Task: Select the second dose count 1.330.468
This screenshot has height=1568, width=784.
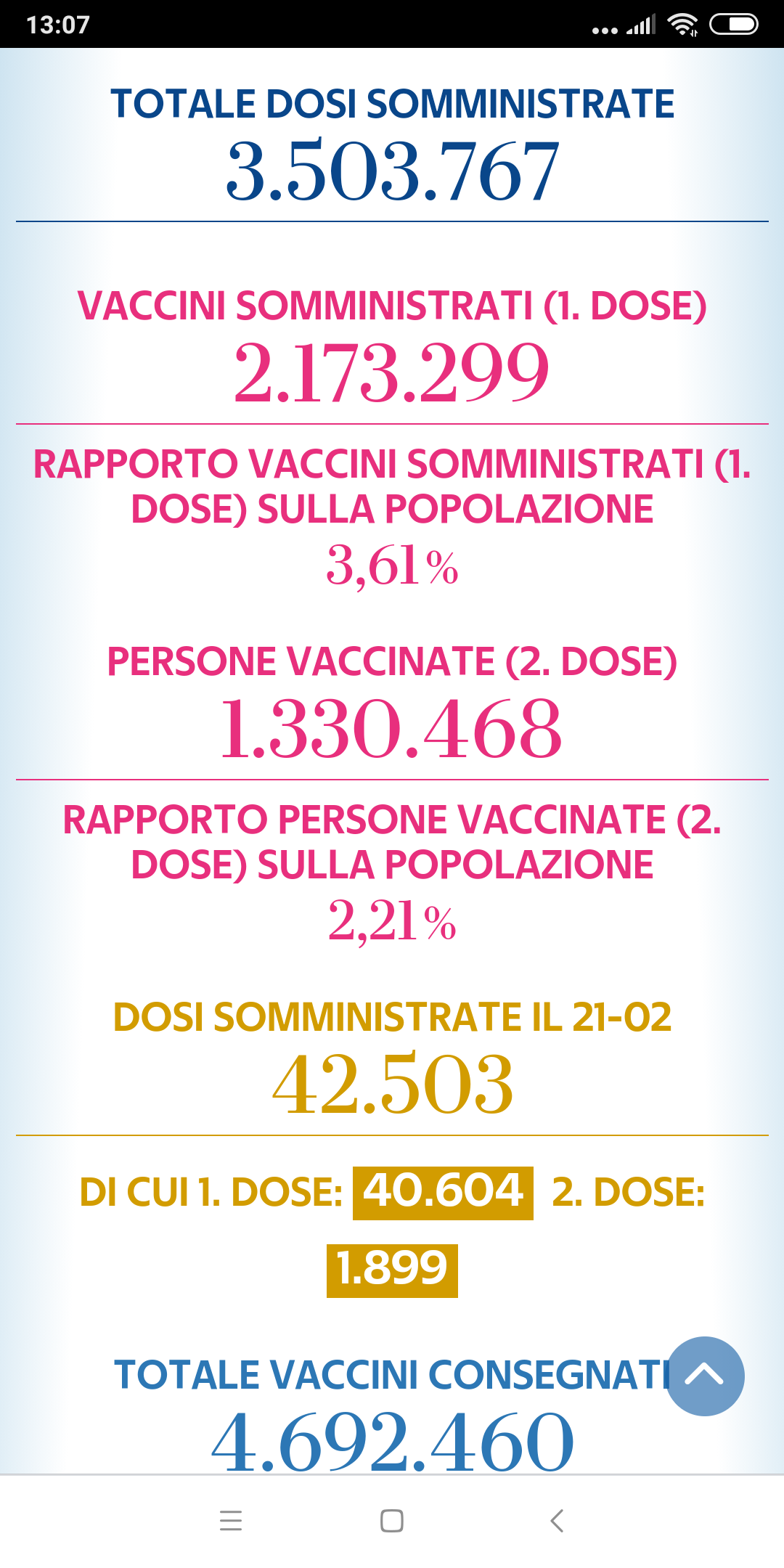Action: click(392, 728)
